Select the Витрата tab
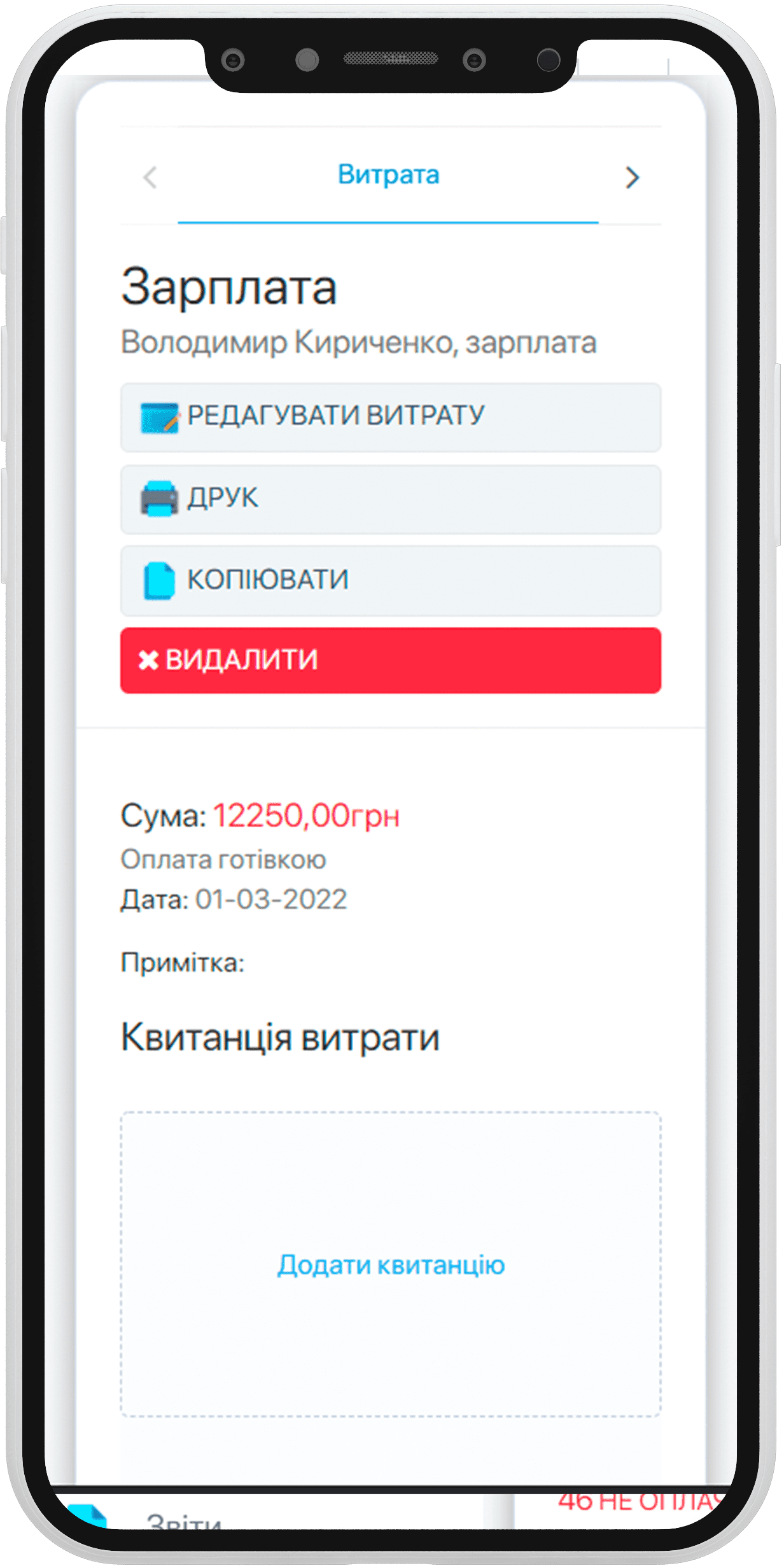Viewport: 784px width, 1568px height. coord(388,175)
